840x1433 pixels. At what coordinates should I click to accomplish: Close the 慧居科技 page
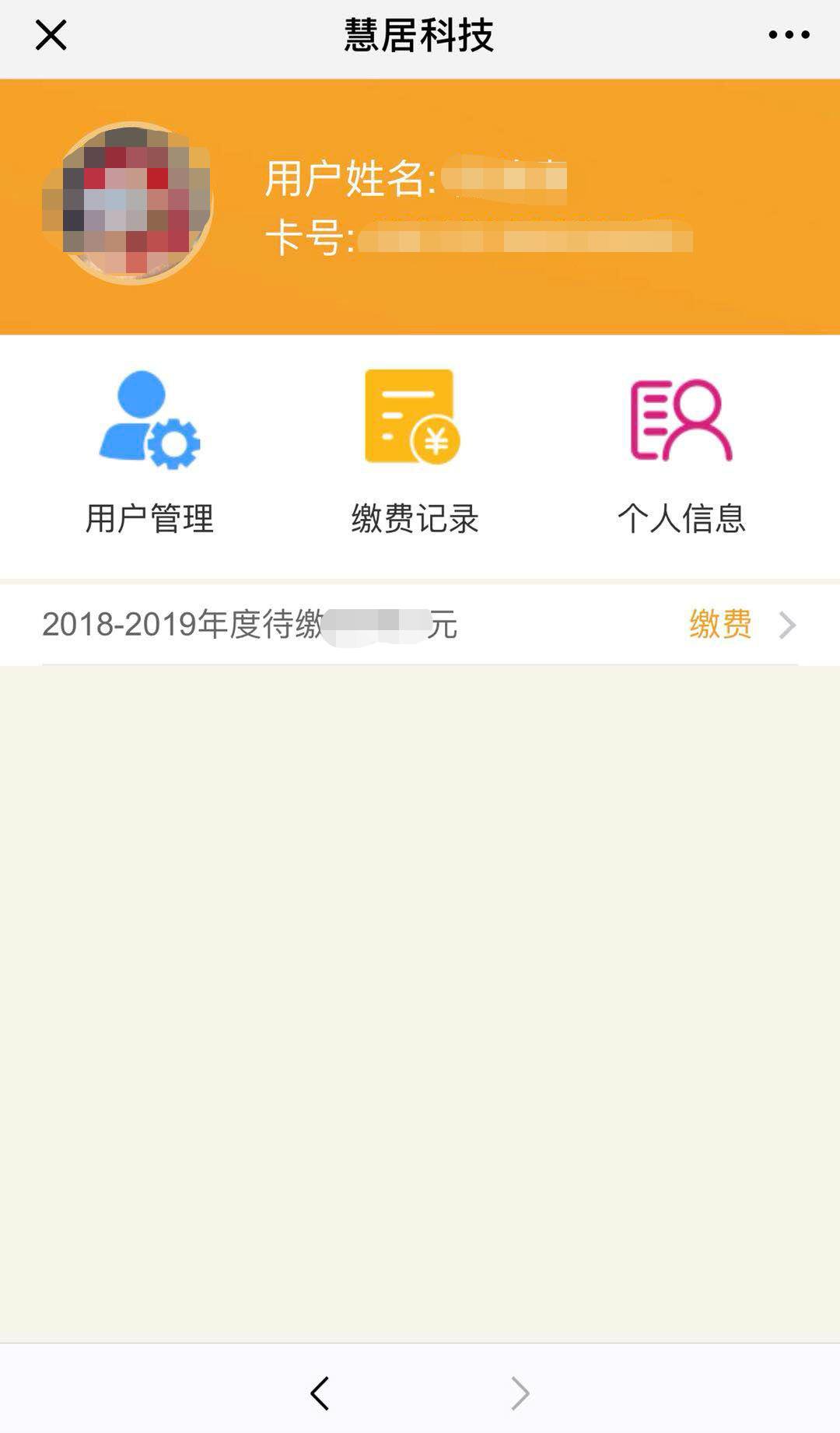click(51, 36)
